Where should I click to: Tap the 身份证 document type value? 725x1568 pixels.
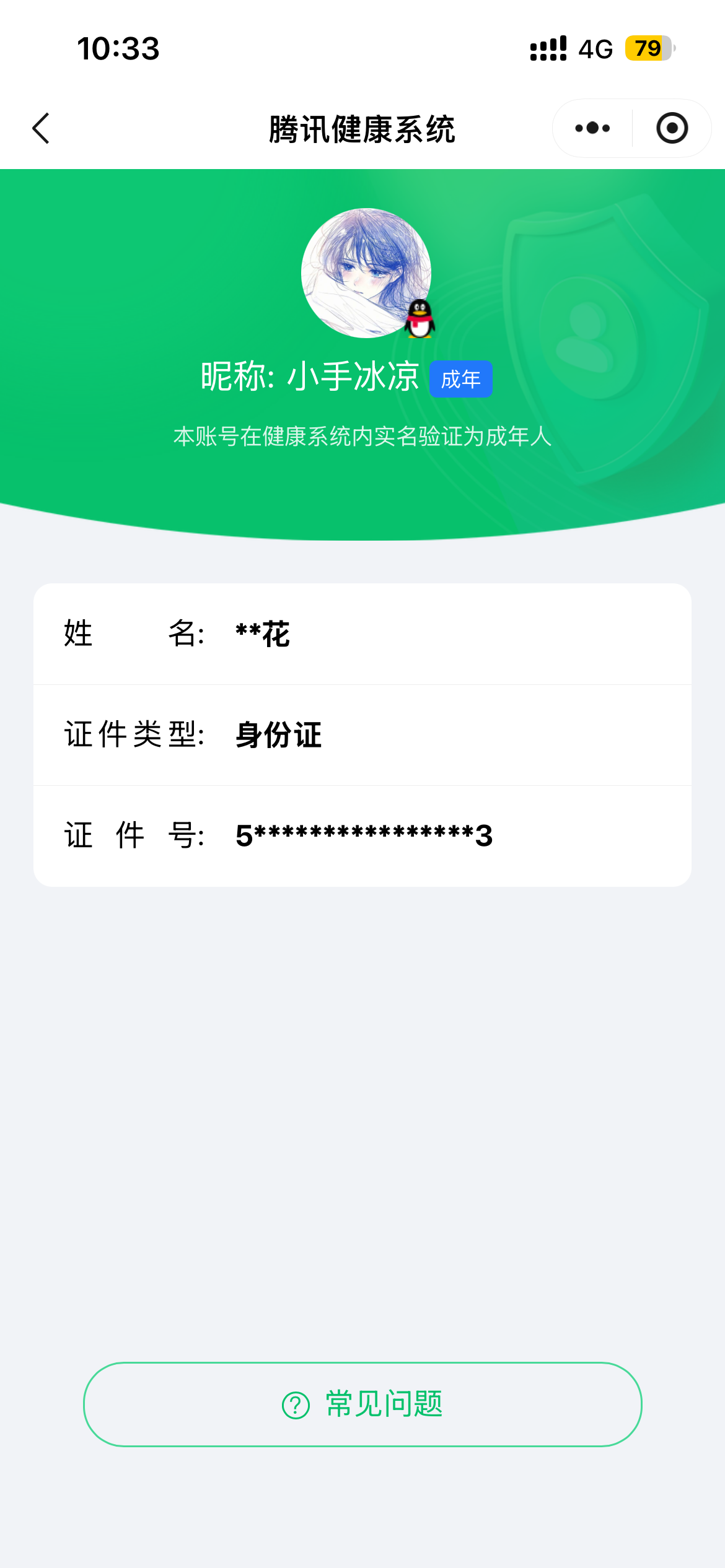coord(276,734)
